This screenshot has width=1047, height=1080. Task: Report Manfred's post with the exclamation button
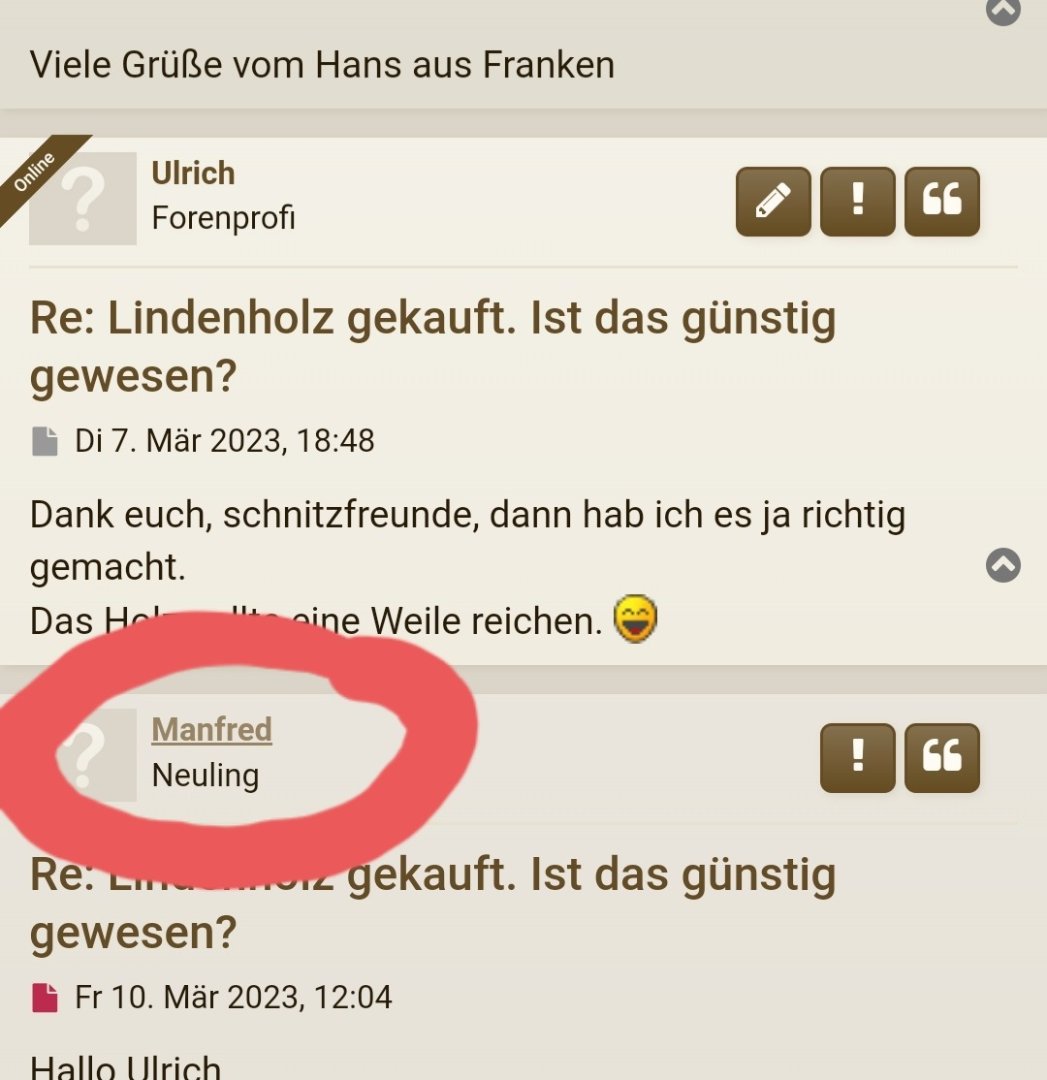[857, 758]
